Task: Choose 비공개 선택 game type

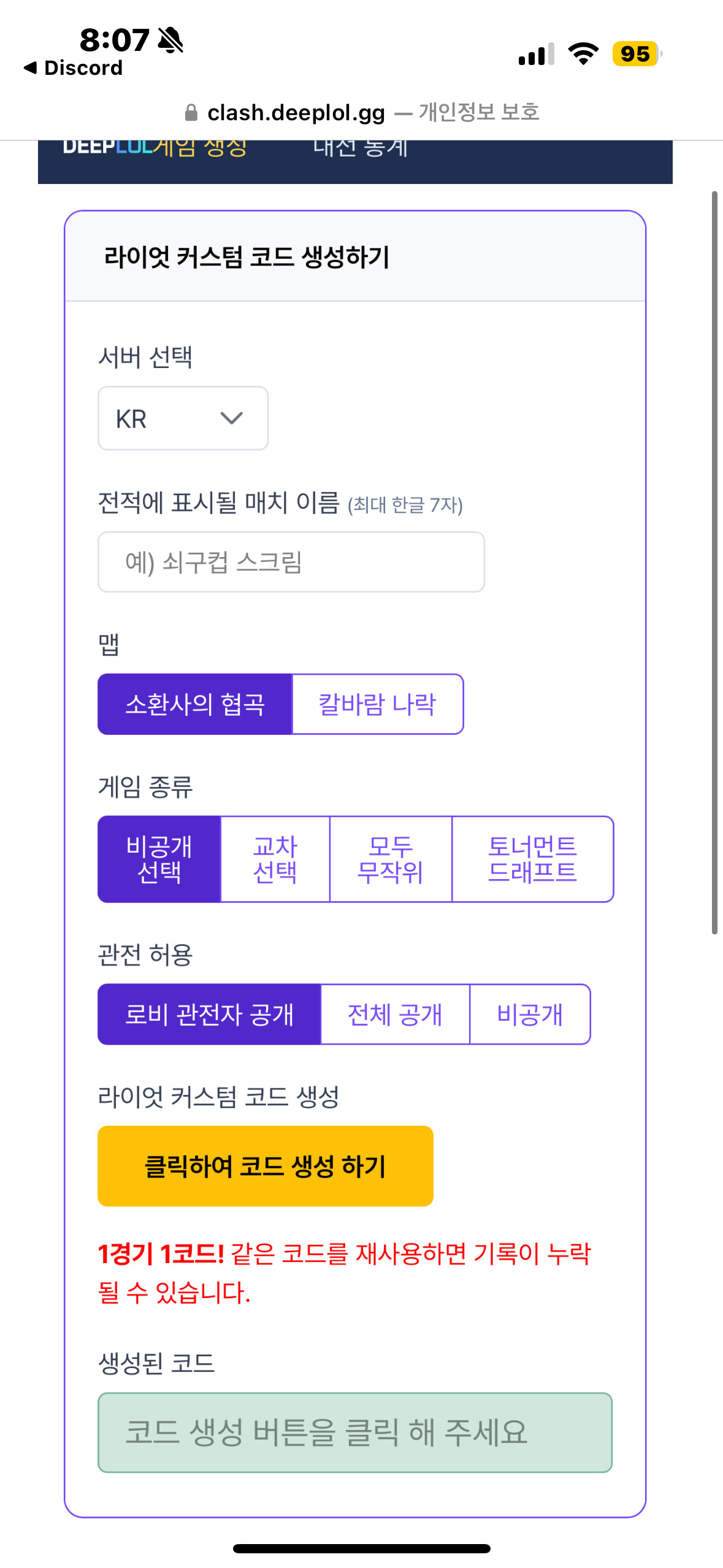Action: coord(159,859)
